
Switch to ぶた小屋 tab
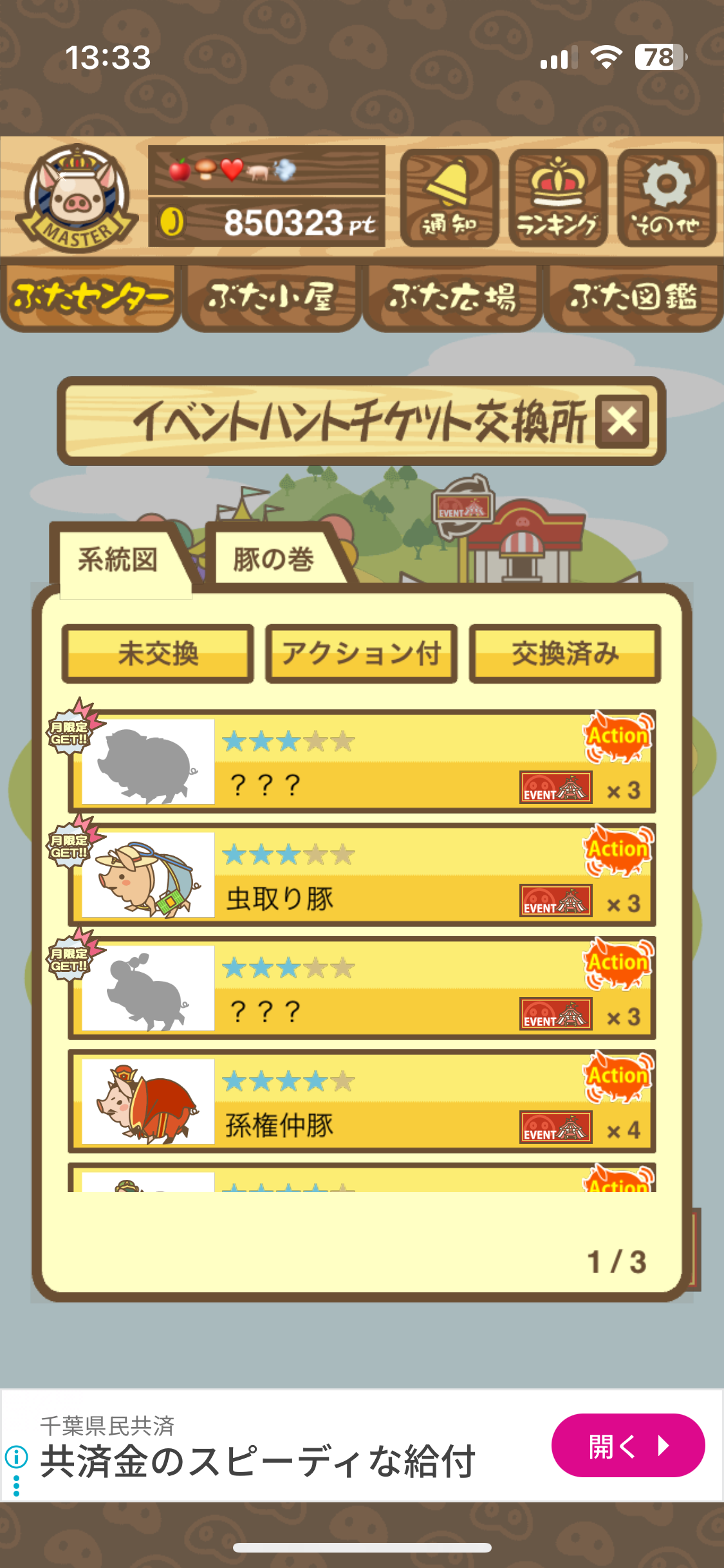(x=271, y=297)
